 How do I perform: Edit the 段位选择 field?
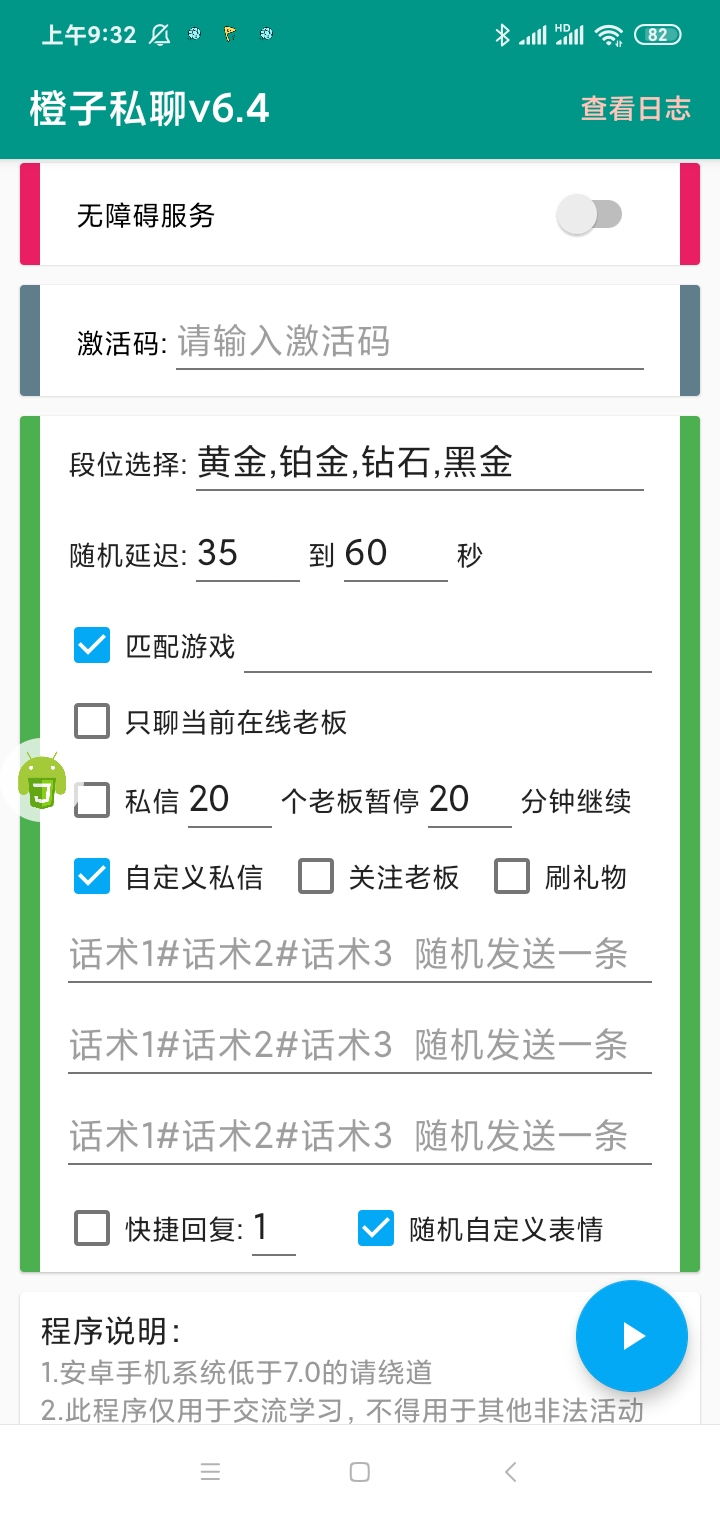pyautogui.click(x=418, y=464)
